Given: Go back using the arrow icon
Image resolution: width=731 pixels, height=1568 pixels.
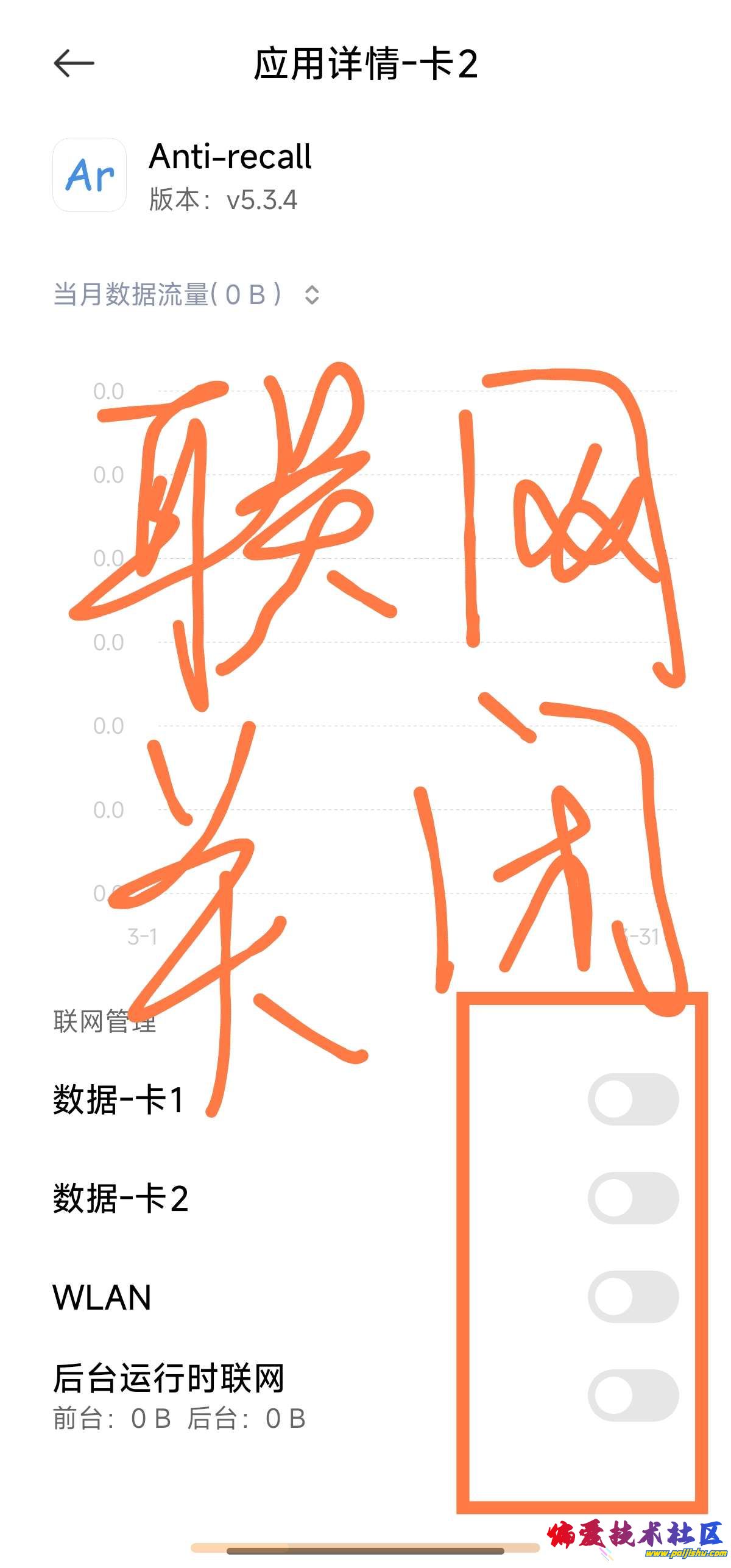Looking at the screenshot, I should [74, 63].
